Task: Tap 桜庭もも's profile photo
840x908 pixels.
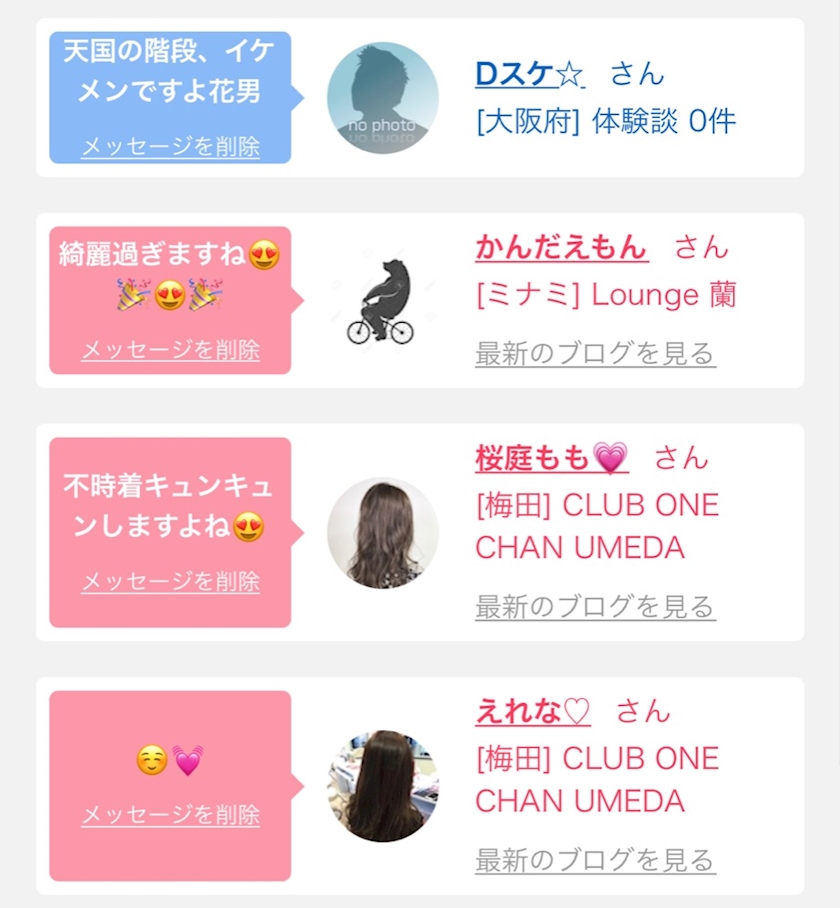Action: pos(382,532)
